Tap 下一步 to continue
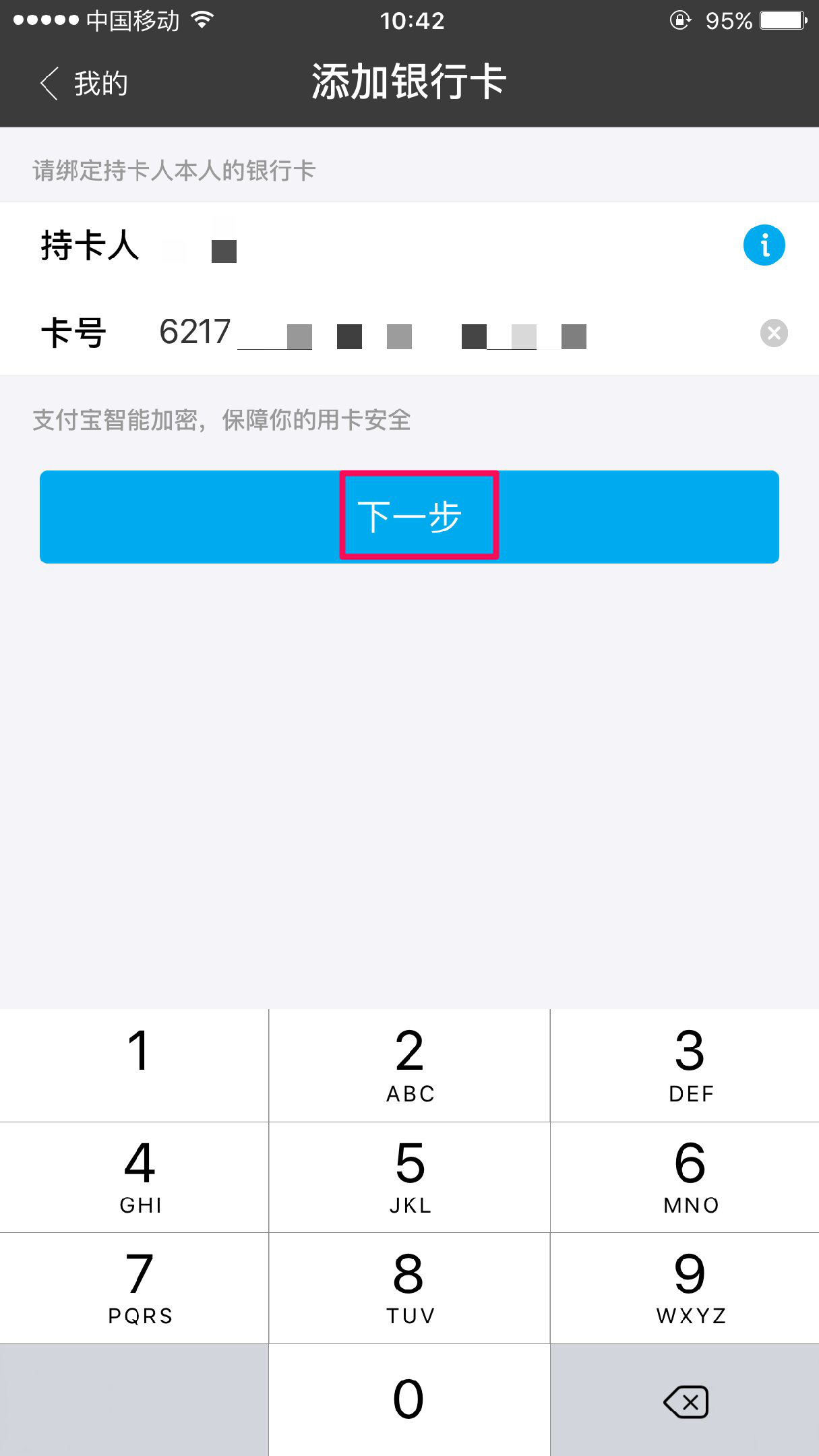Image resolution: width=819 pixels, height=1456 pixels. 409,516
